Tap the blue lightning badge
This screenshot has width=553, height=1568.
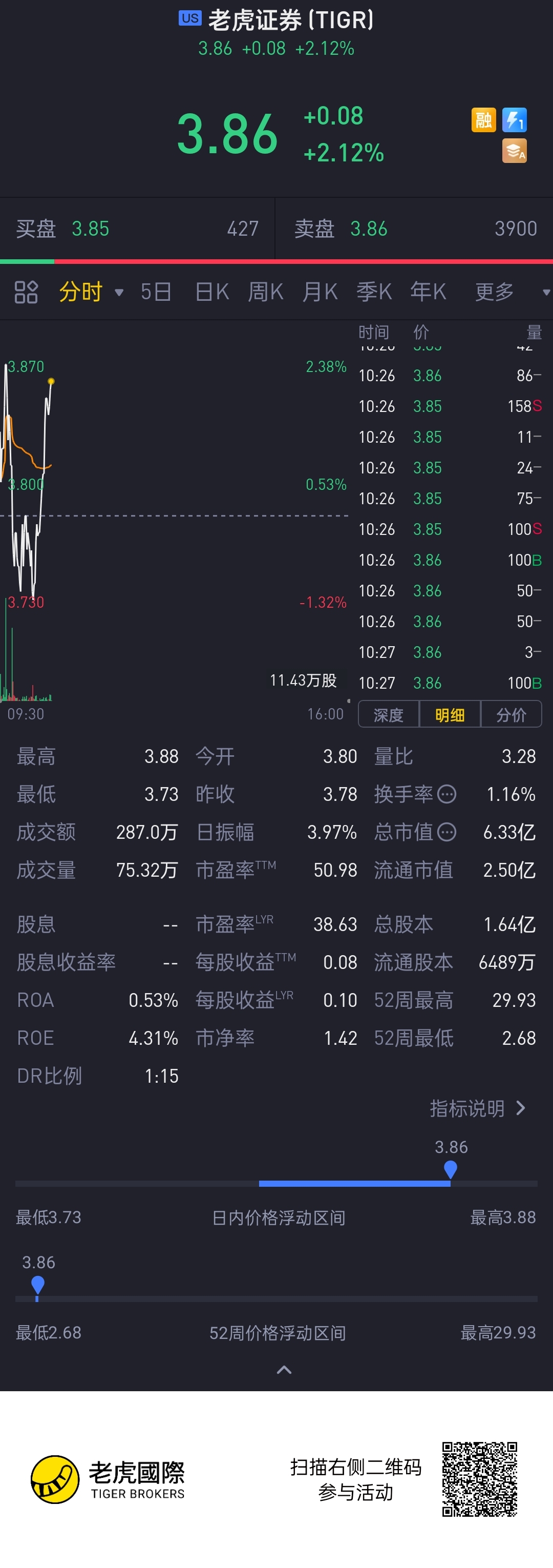(x=515, y=120)
